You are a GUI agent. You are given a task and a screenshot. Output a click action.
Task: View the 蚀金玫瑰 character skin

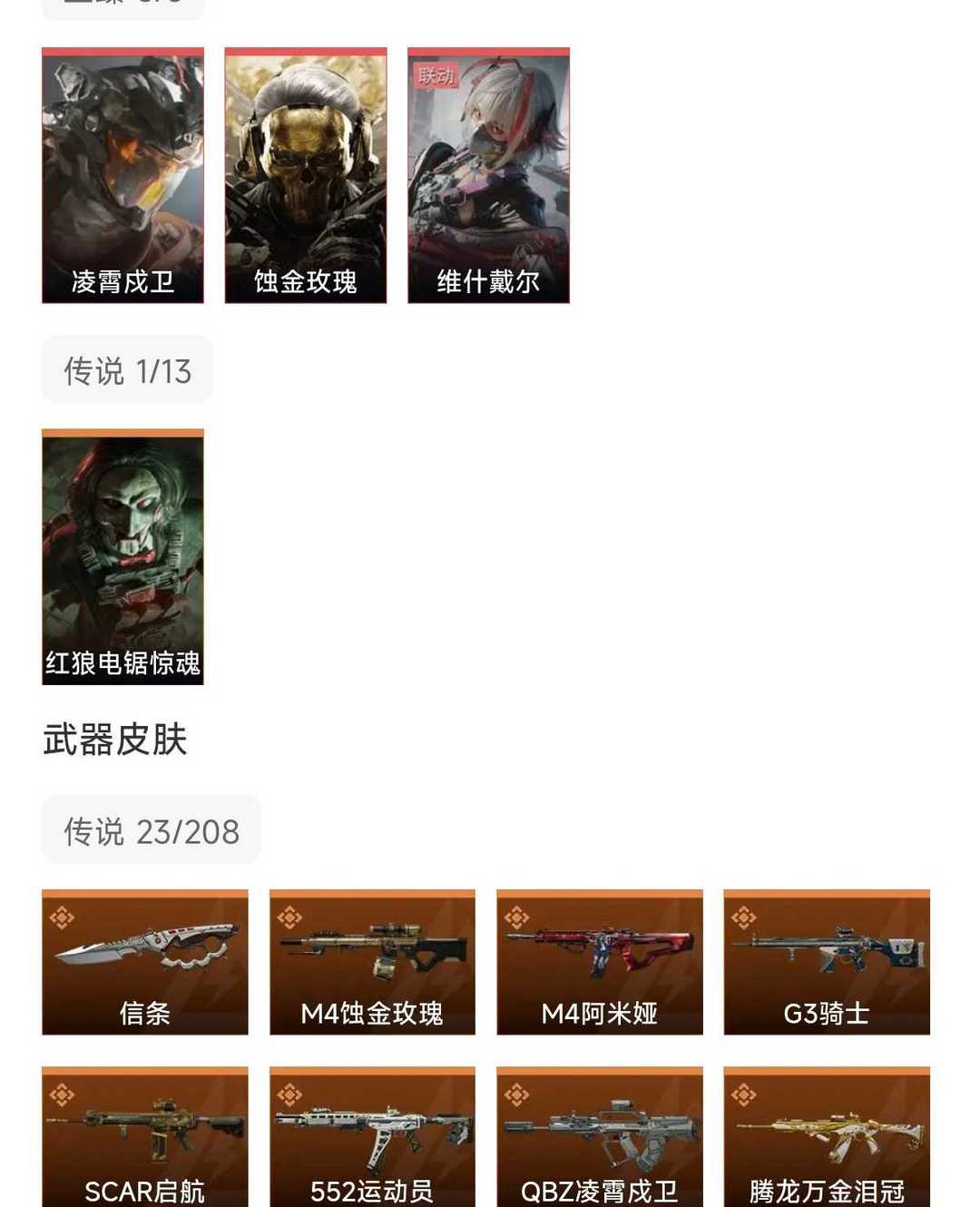(305, 174)
